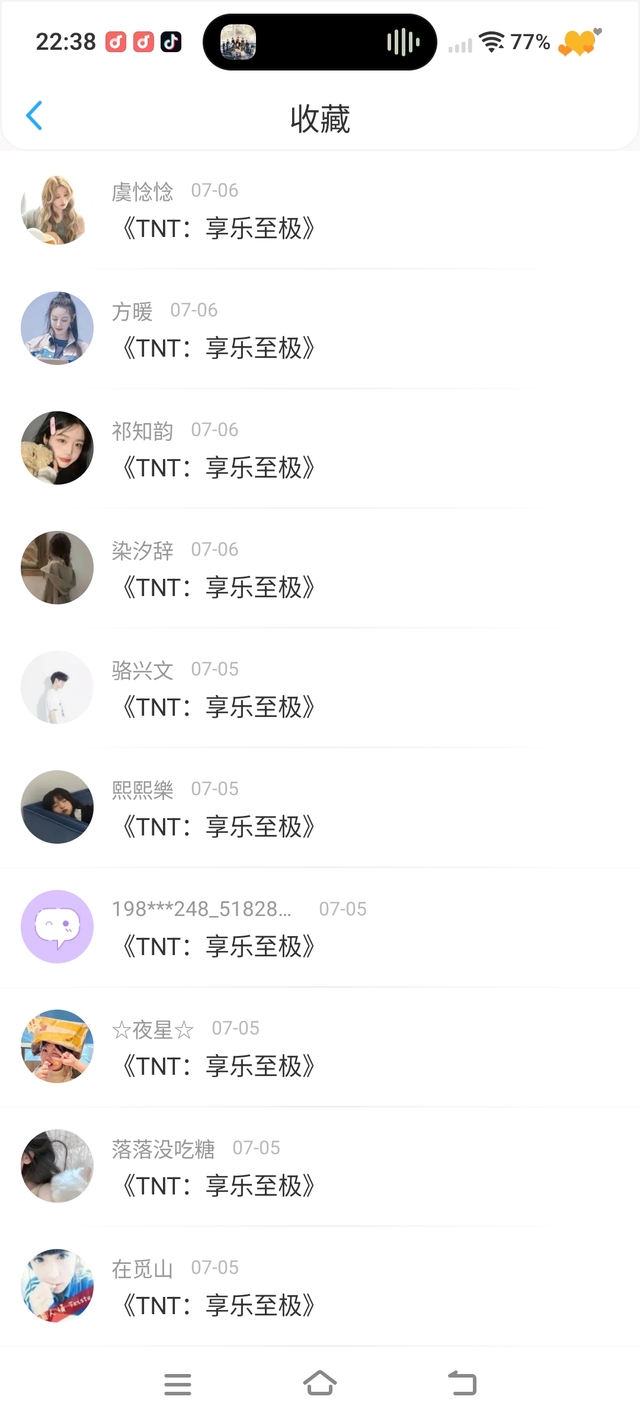Screen dimensions: 640x1422
Task: Go back from the 收藏 page
Action: click(x=34, y=116)
